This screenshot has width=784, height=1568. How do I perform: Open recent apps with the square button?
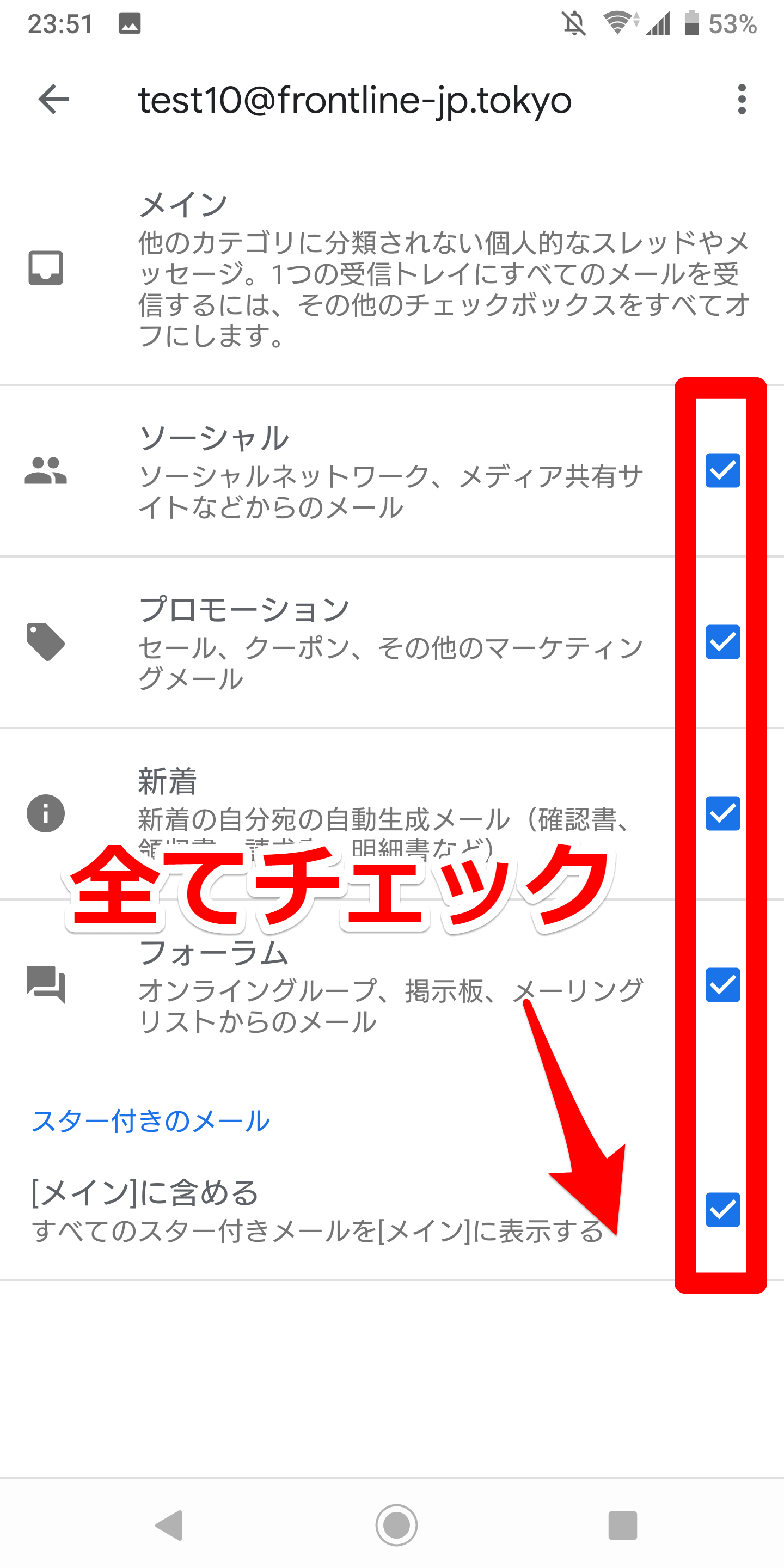pyautogui.click(x=622, y=1526)
